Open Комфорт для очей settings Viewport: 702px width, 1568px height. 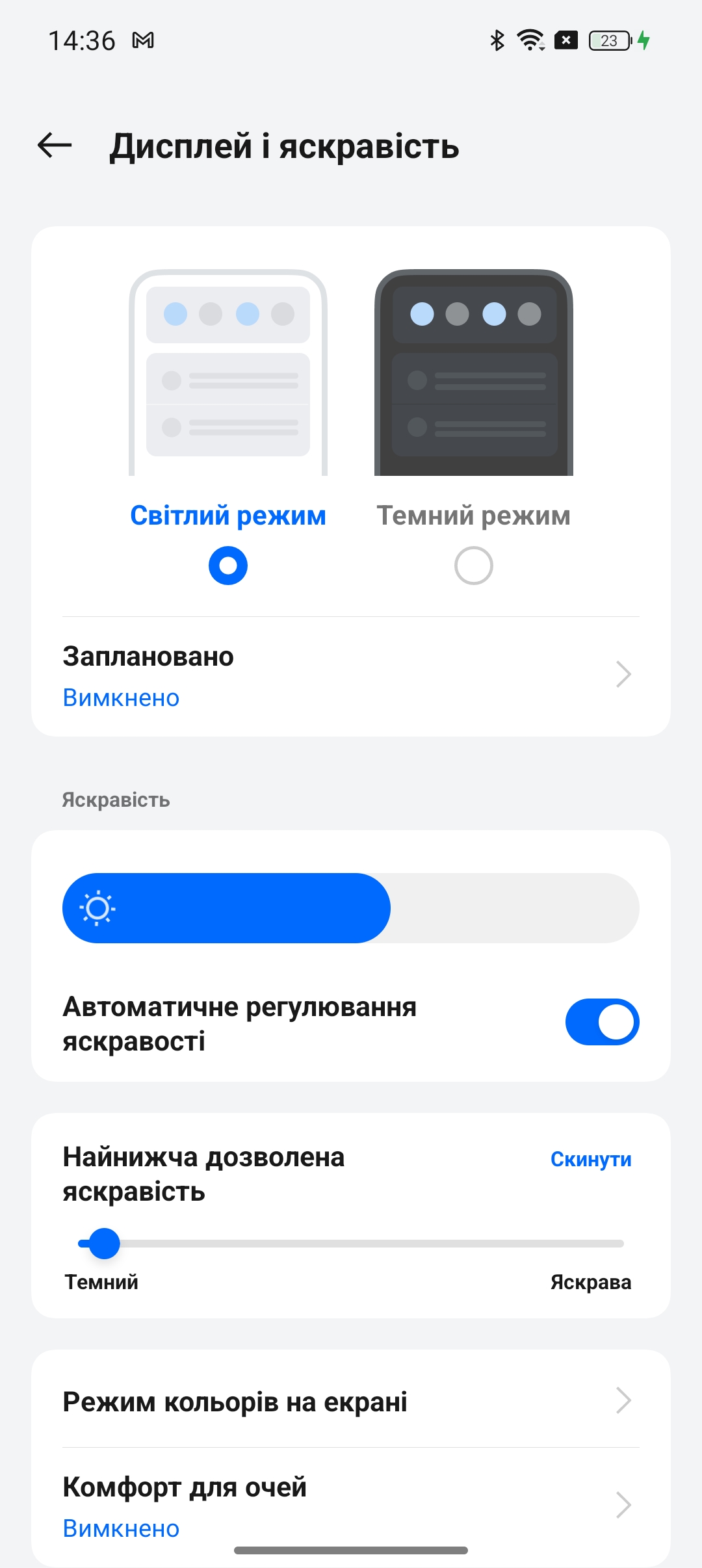click(x=351, y=1506)
